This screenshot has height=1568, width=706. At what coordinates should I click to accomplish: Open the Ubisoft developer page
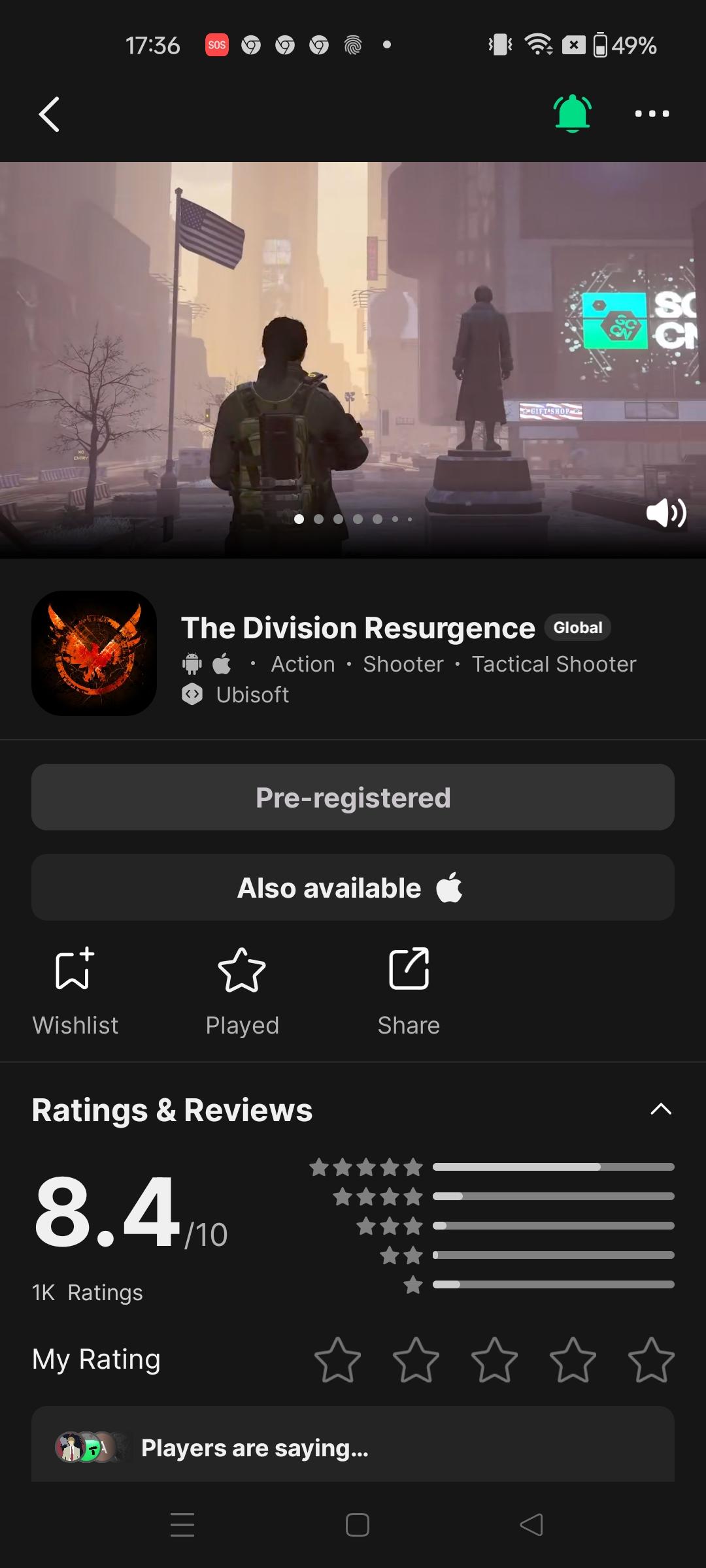click(252, 694)
